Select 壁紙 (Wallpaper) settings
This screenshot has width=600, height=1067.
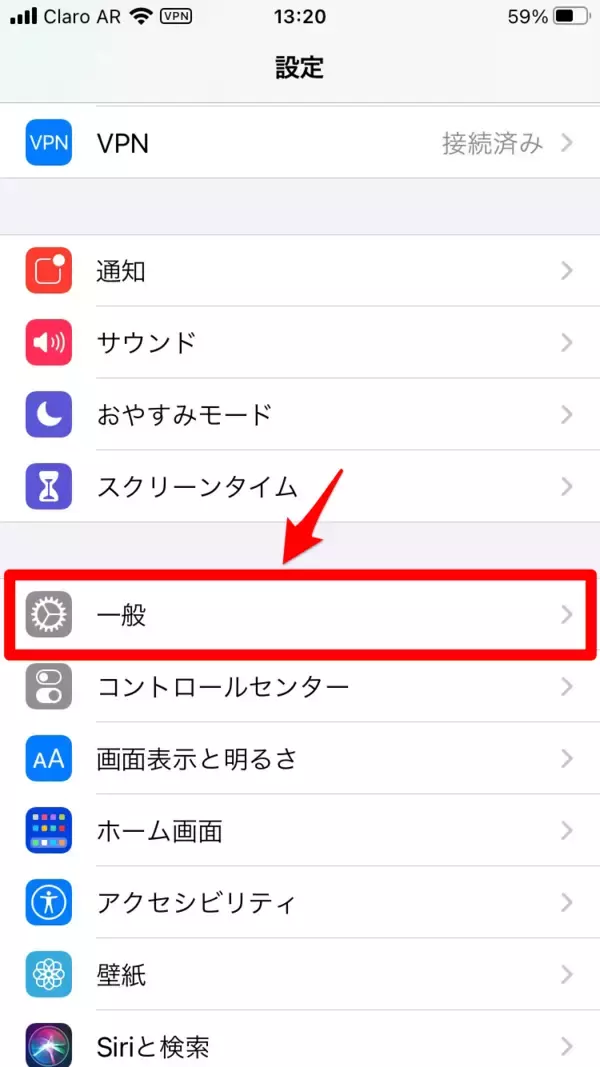[300, 975]
